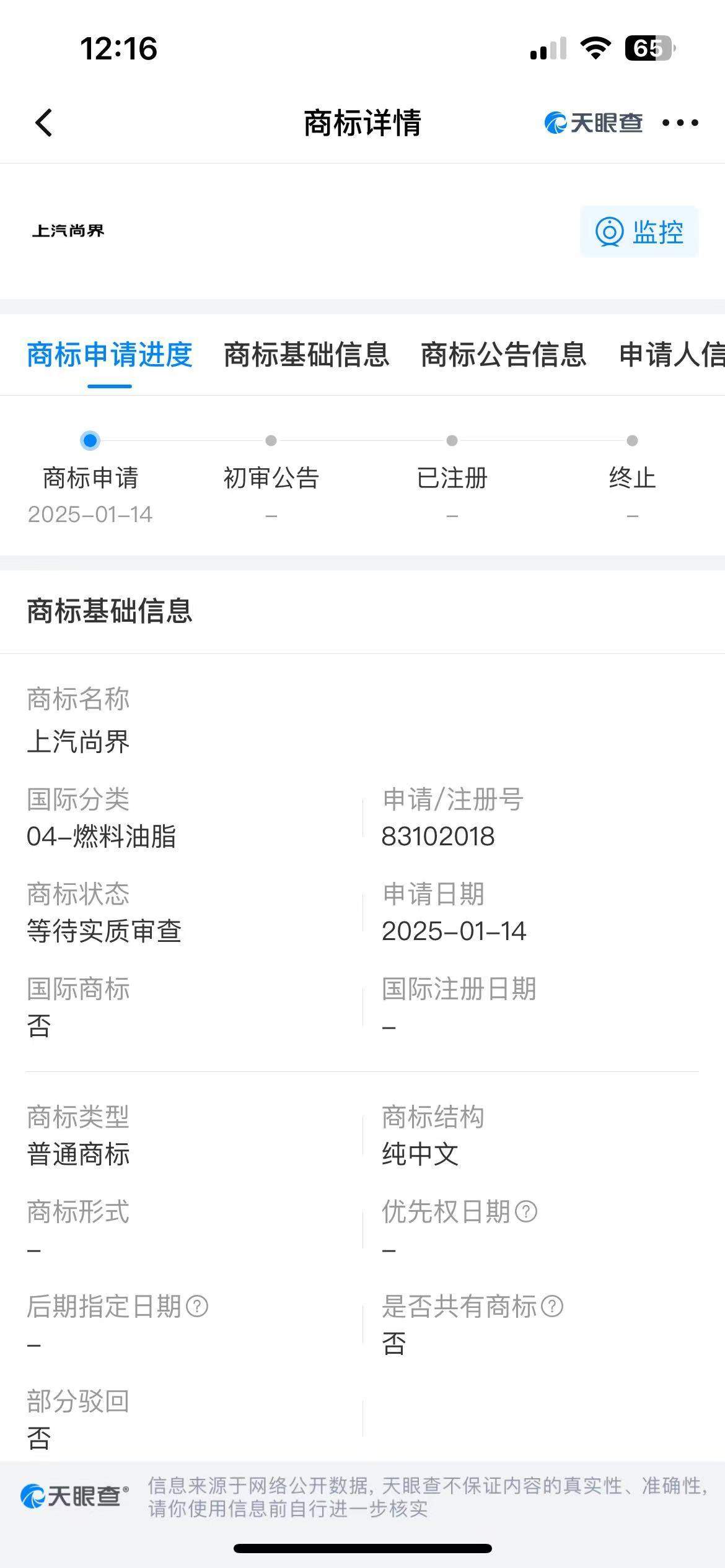Switch to the 商标申请进度 tab

[109, 355]
